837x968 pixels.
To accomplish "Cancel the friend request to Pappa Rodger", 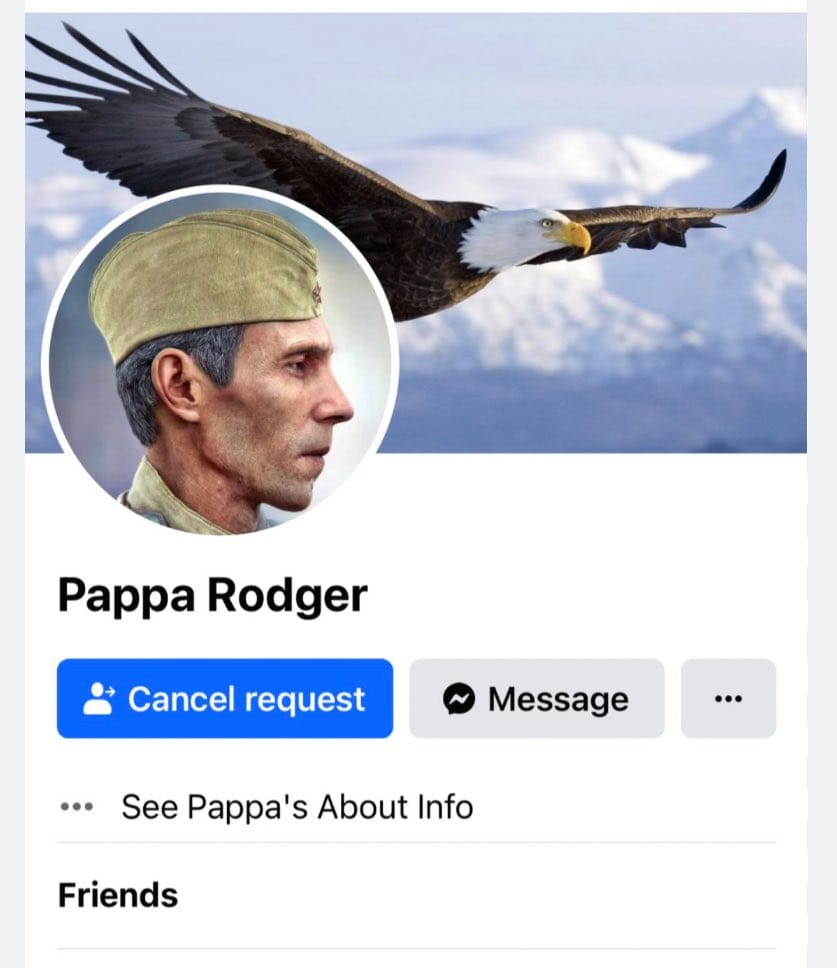I will coord(224,699).
